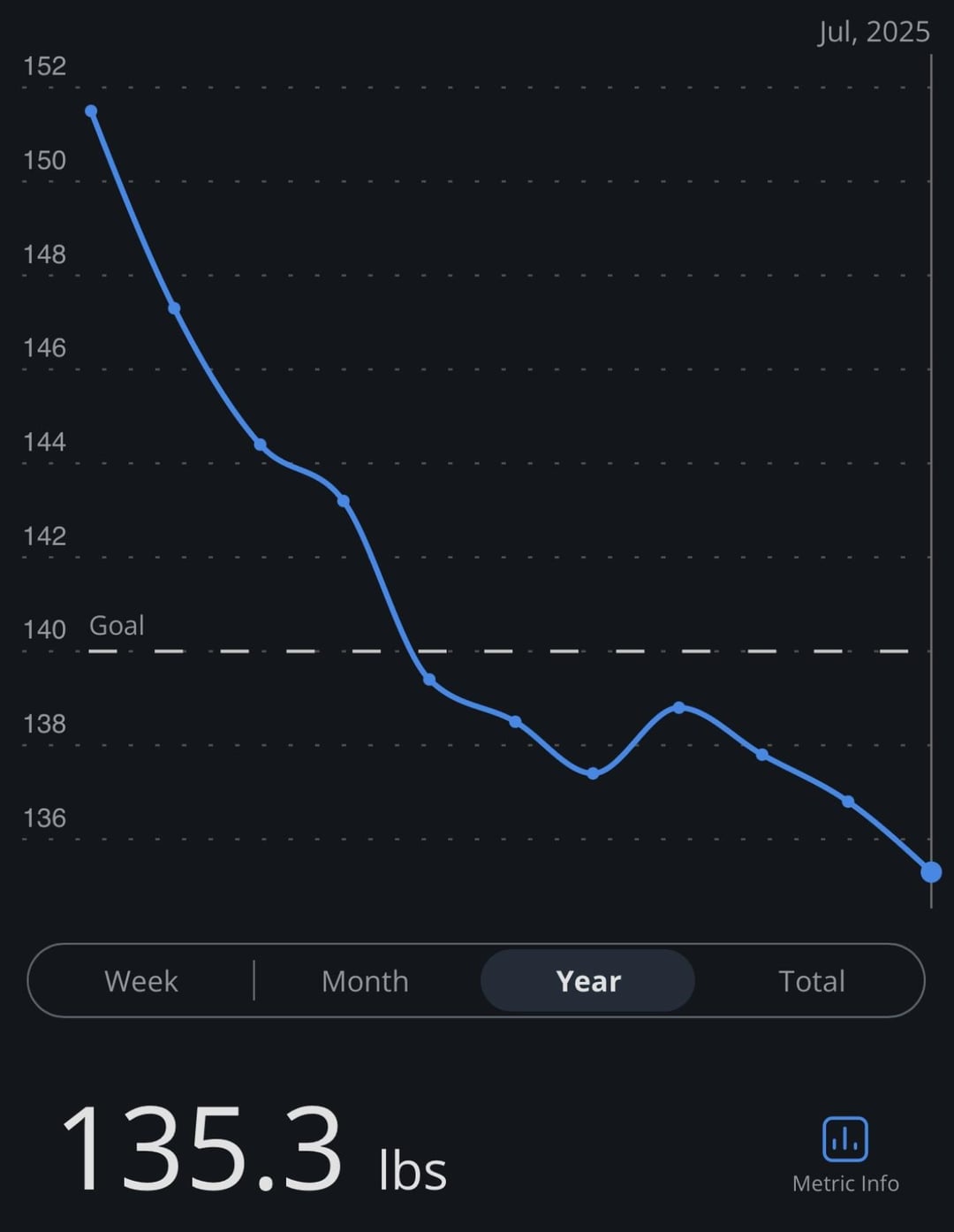Viewport: 954px width, 1232px height.
Task: Select the Year time range
Action: tap(588, 981)
